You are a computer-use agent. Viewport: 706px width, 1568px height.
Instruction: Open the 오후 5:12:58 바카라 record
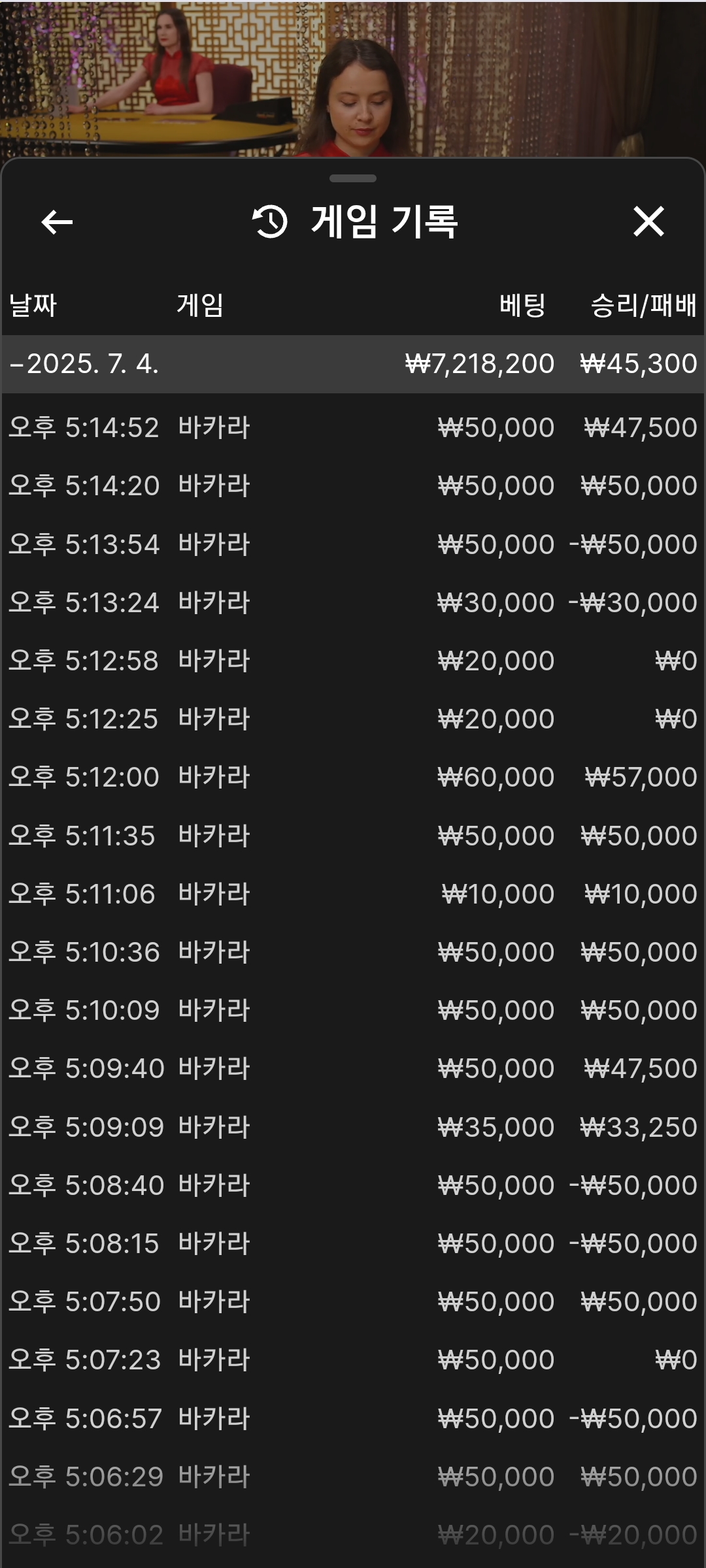353,661
